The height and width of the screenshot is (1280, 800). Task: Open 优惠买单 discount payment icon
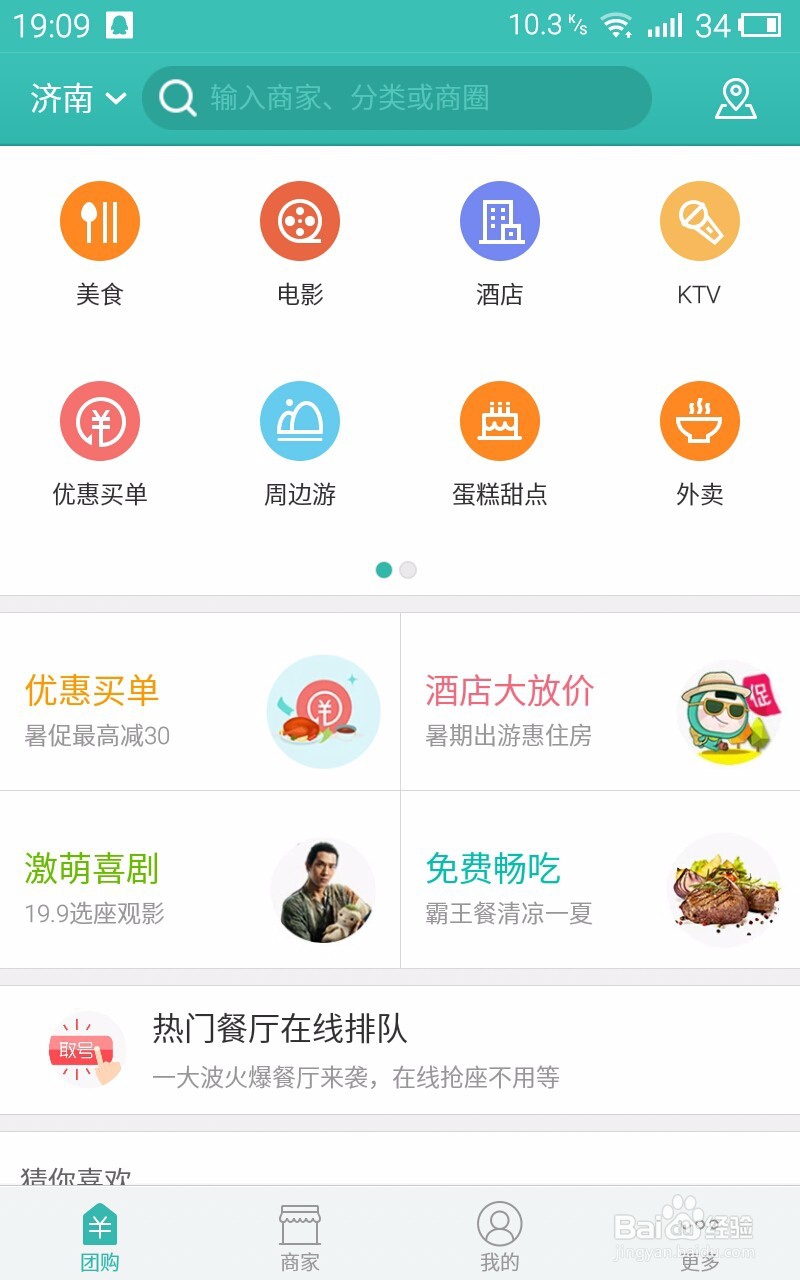100,420
